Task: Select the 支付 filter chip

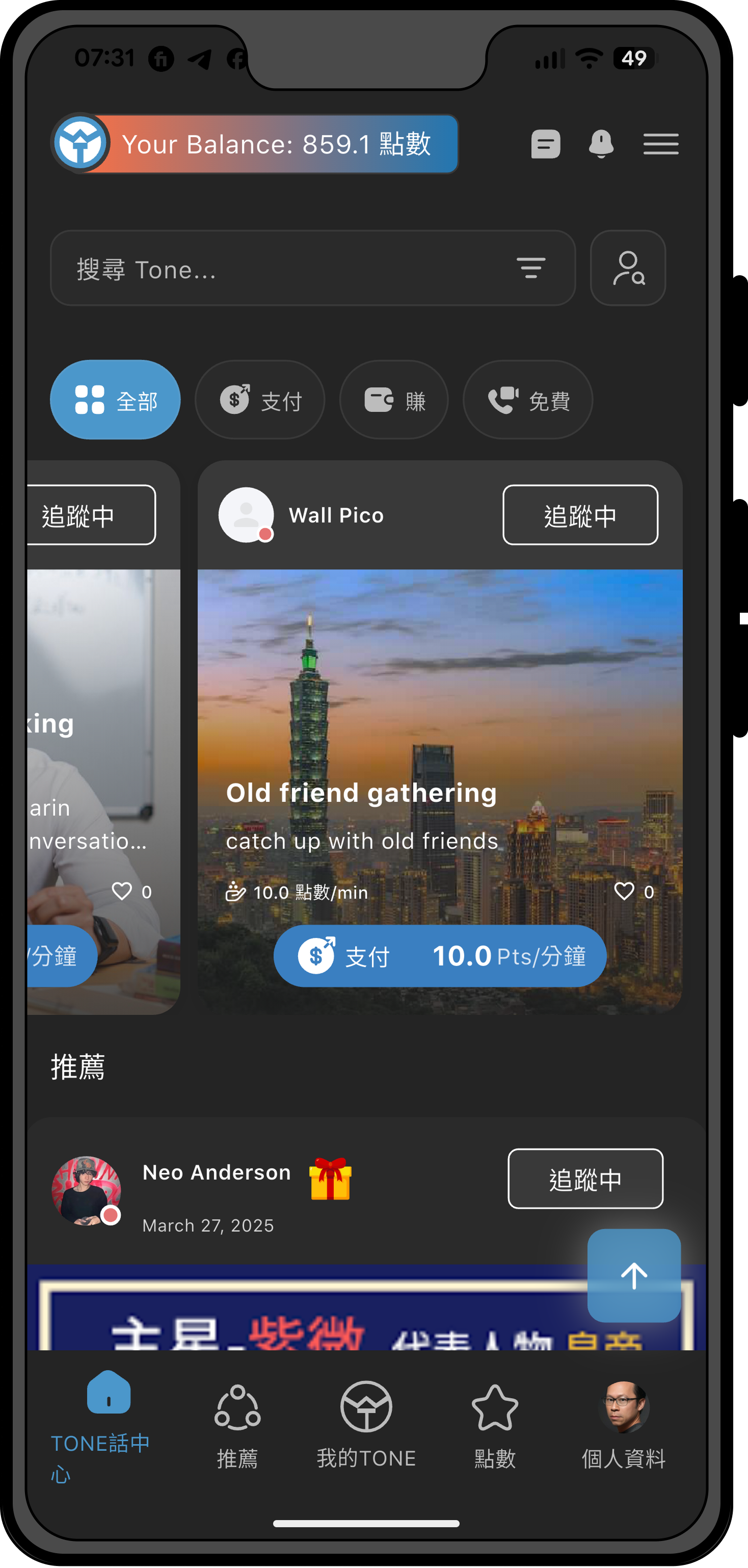Action: [260, 400]
